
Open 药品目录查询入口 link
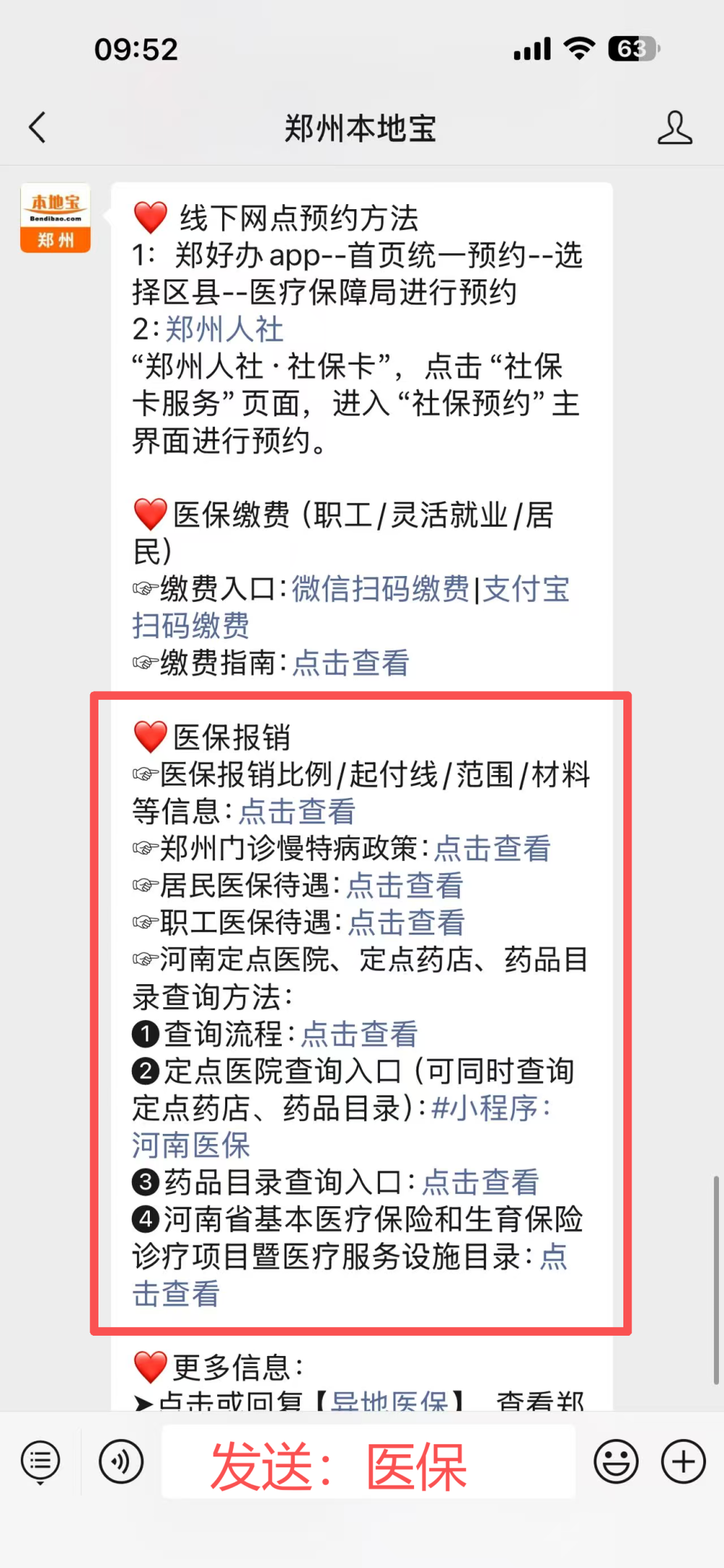pos(479,1182)
